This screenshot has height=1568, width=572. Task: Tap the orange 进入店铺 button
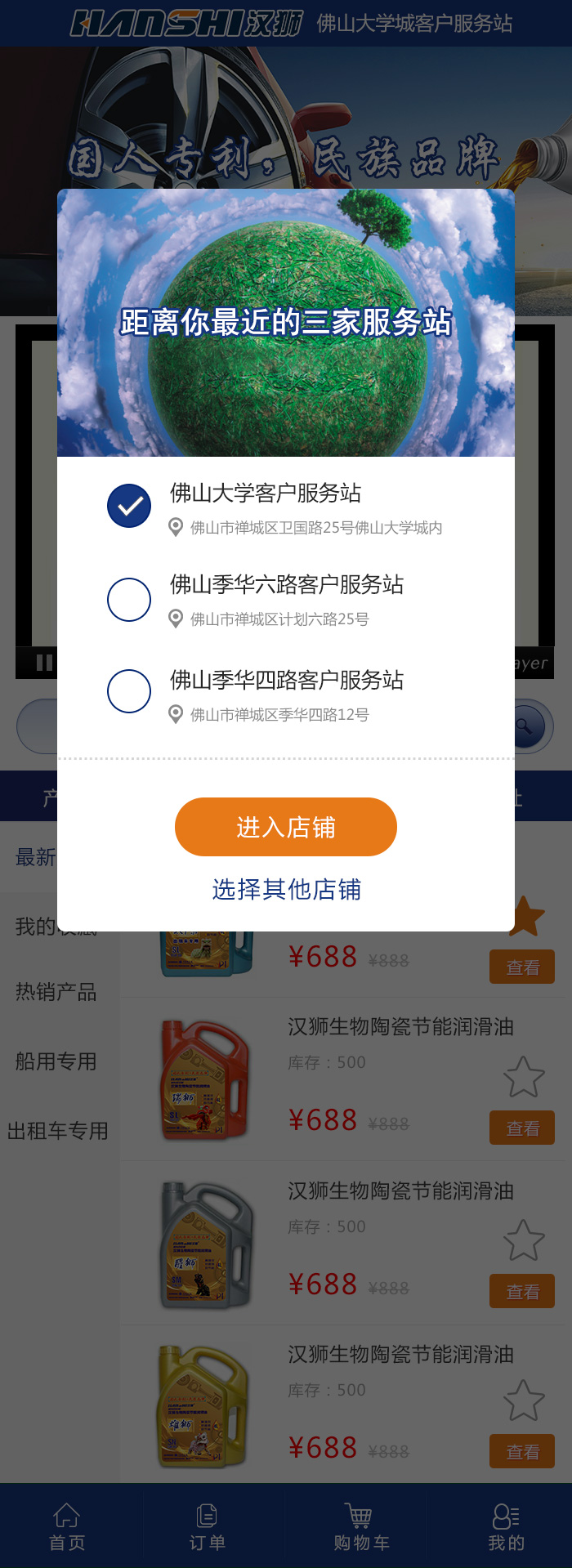pyautogui.click(x=286, y=827)
